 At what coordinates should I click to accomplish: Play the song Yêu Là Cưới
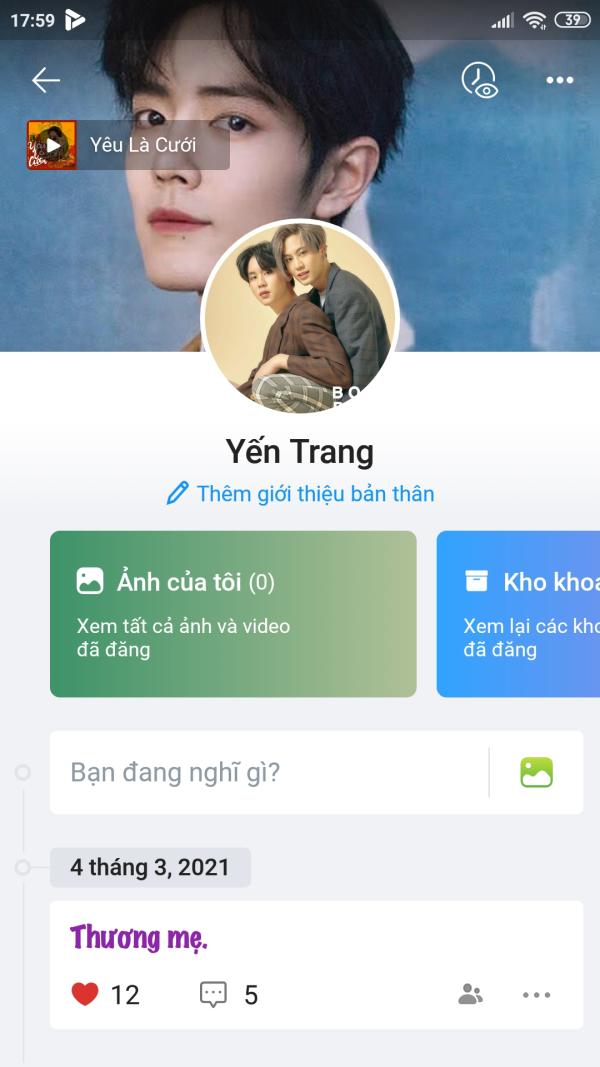coord(52,145)
